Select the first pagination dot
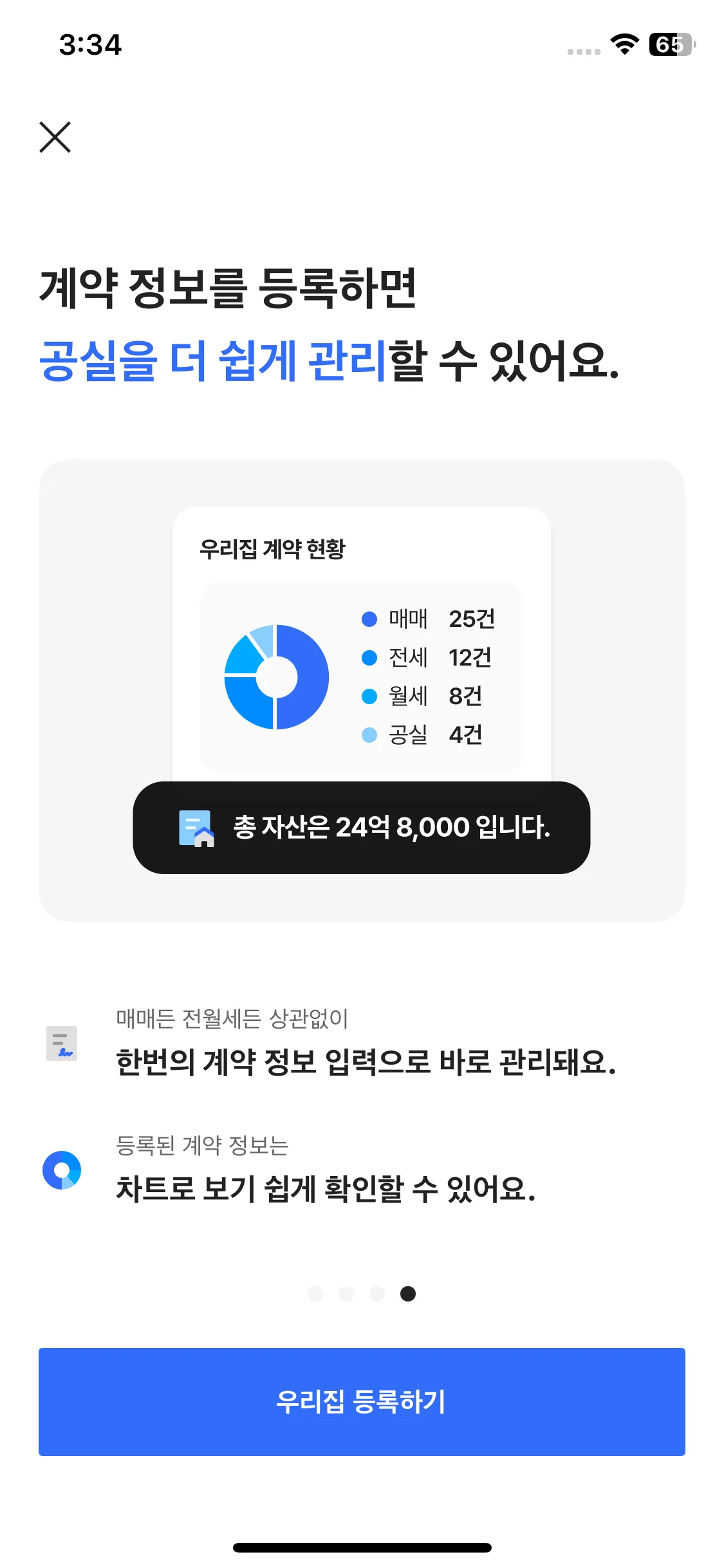 pyautogui.click(x=316, y=1294)
